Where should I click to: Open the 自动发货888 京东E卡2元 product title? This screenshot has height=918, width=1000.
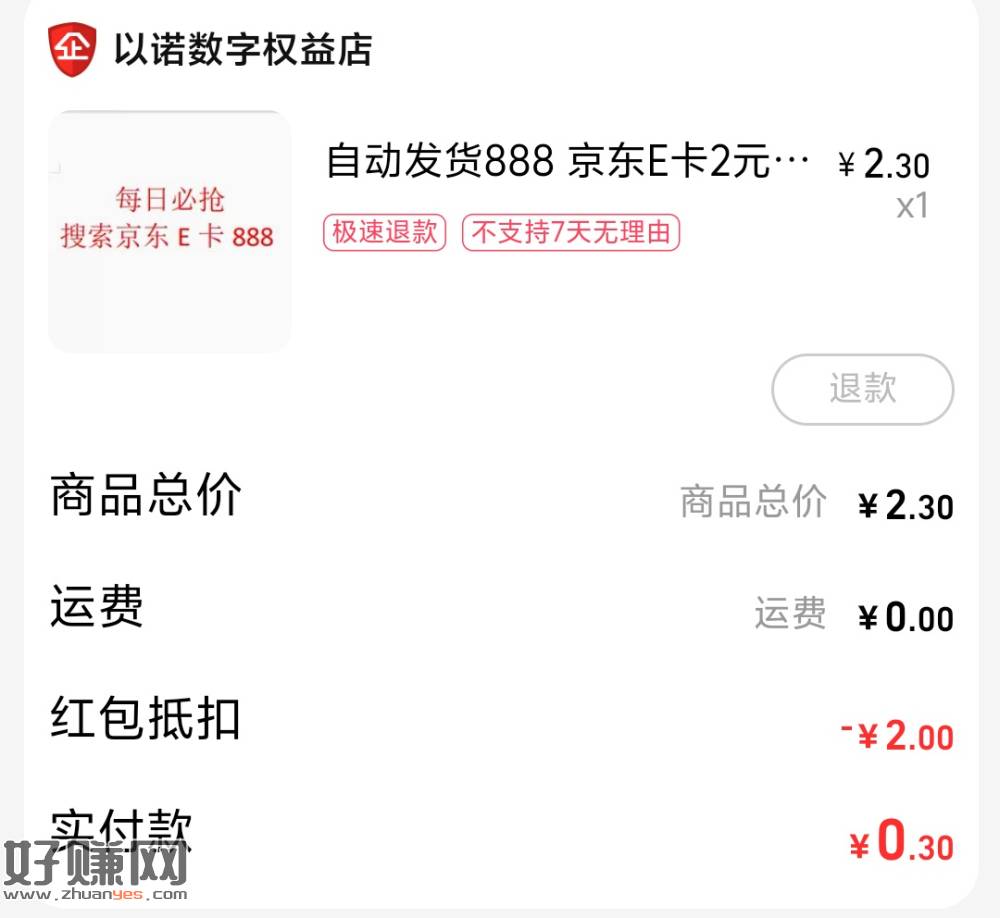point(567,162)
